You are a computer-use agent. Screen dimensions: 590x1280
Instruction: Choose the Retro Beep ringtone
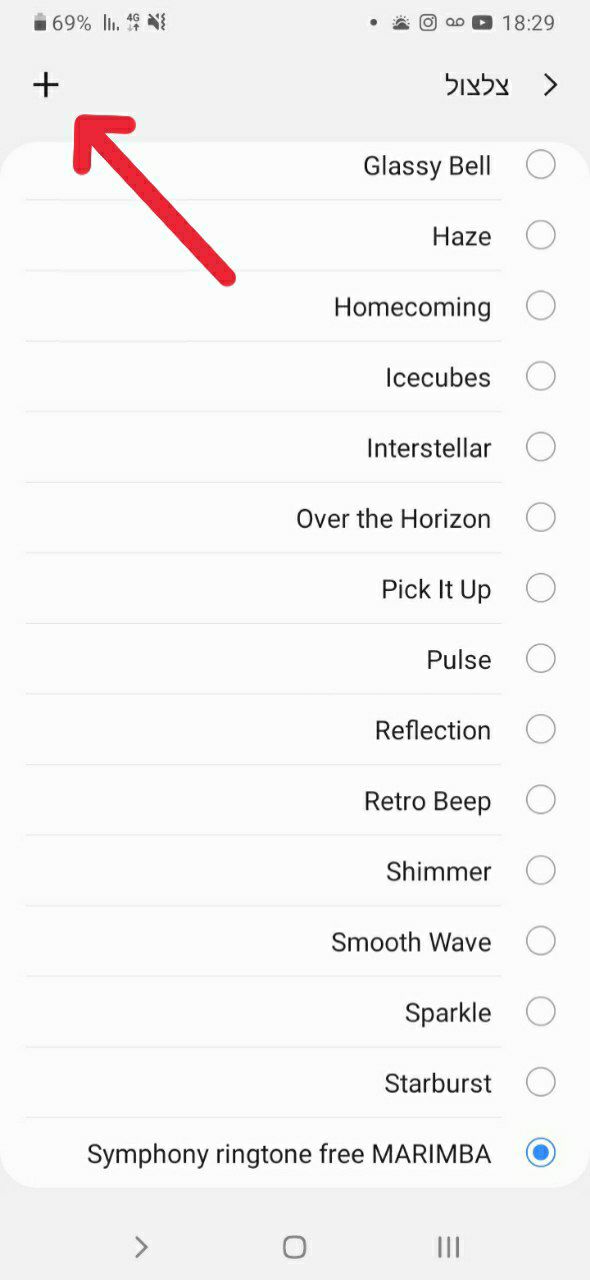(x=294, y=801)
